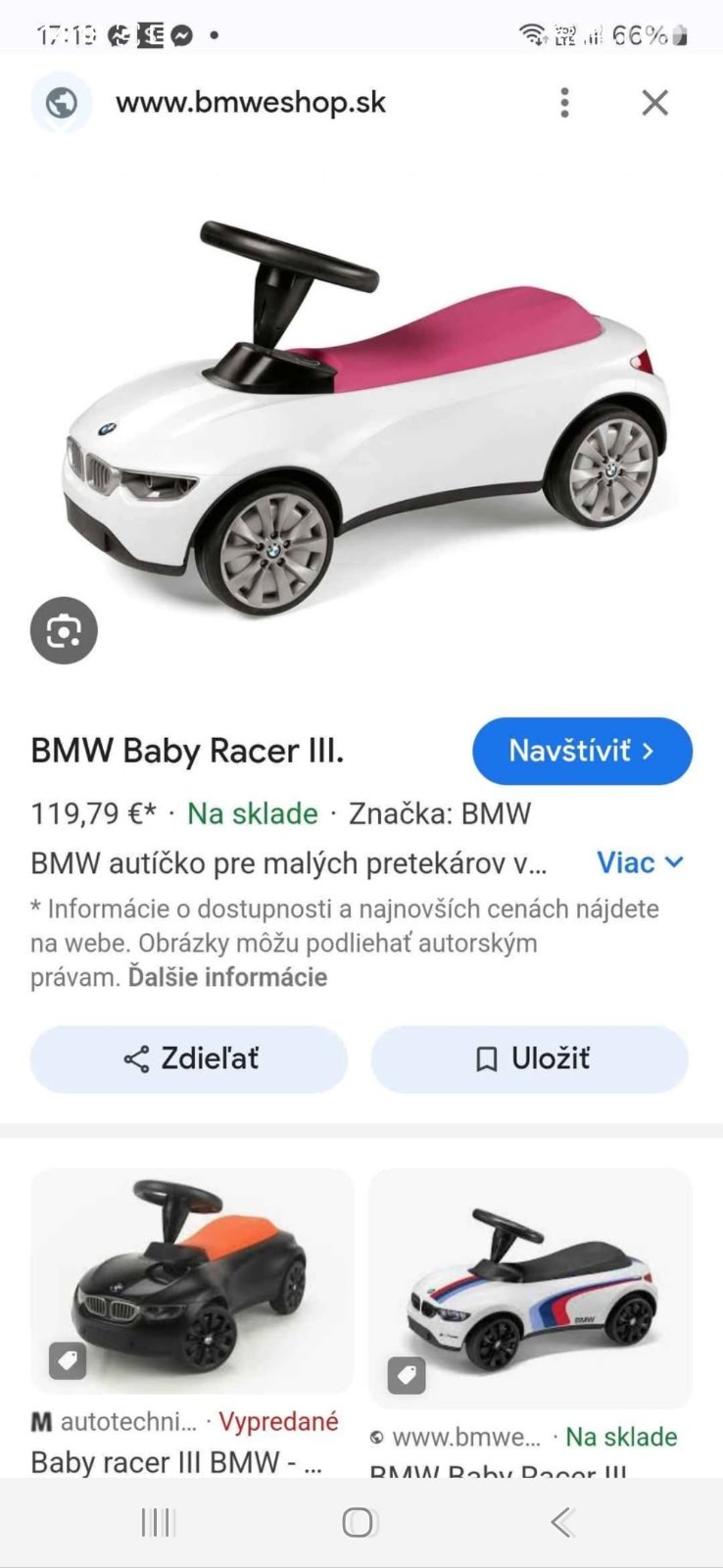Tap the Navštíviť button
The height and width of the screenshot is (1568, 723).
click(x=582, y=751)
